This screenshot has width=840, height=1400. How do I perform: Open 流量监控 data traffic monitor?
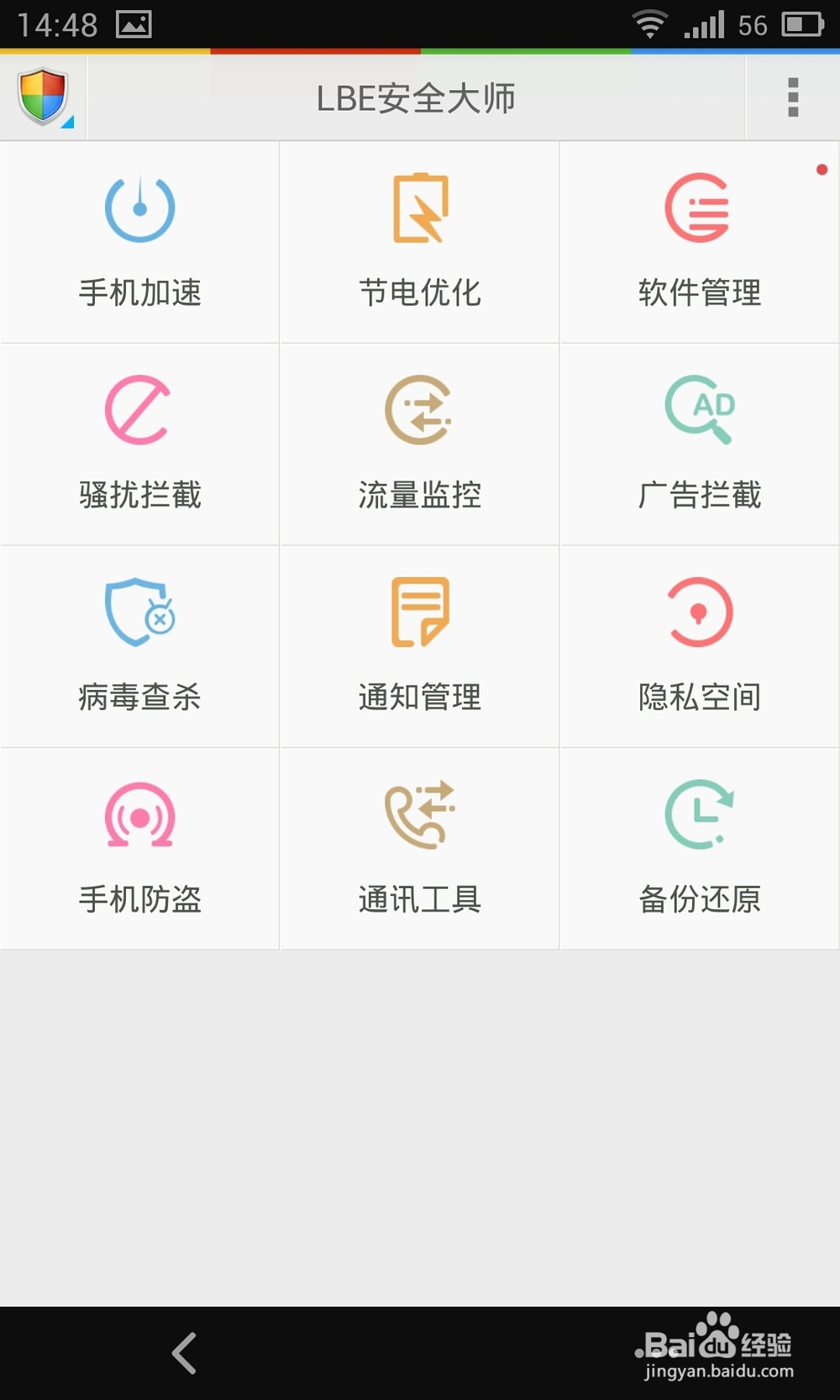click(x=419, y=445)
